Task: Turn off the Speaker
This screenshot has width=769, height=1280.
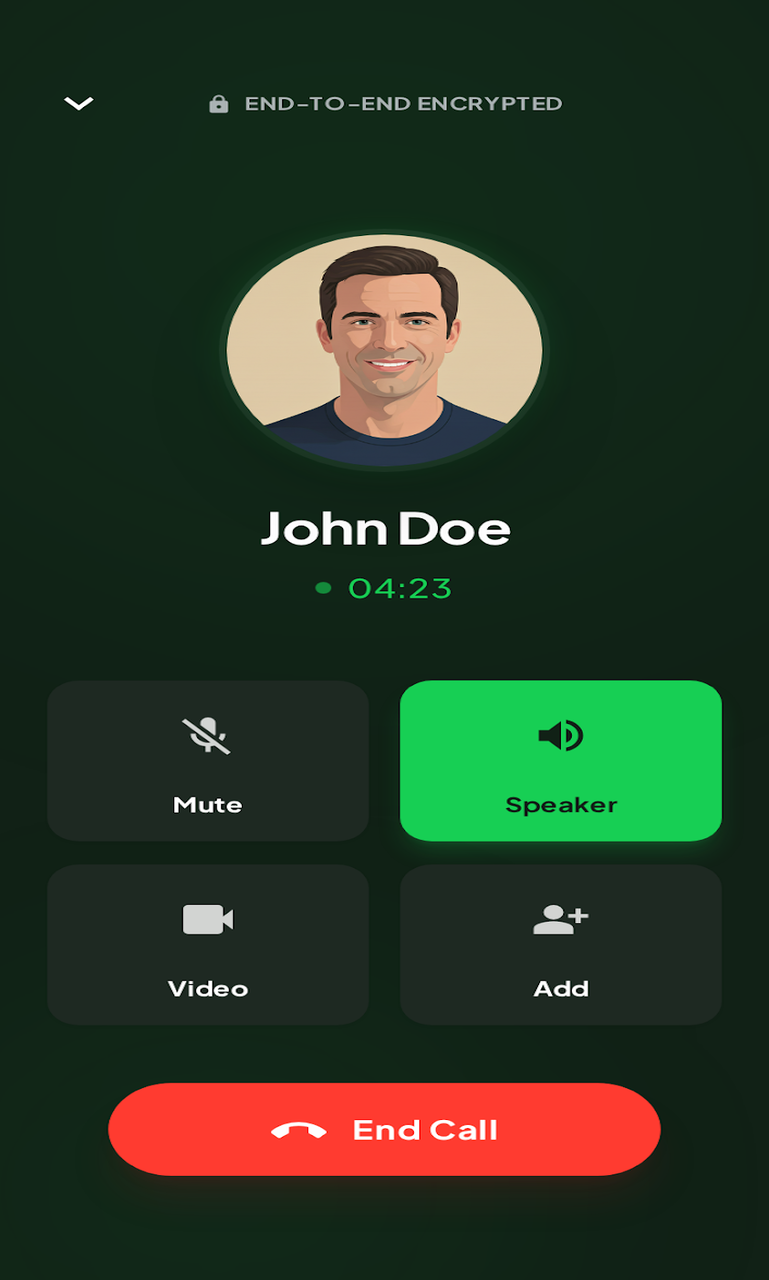Action: (560, 761)
